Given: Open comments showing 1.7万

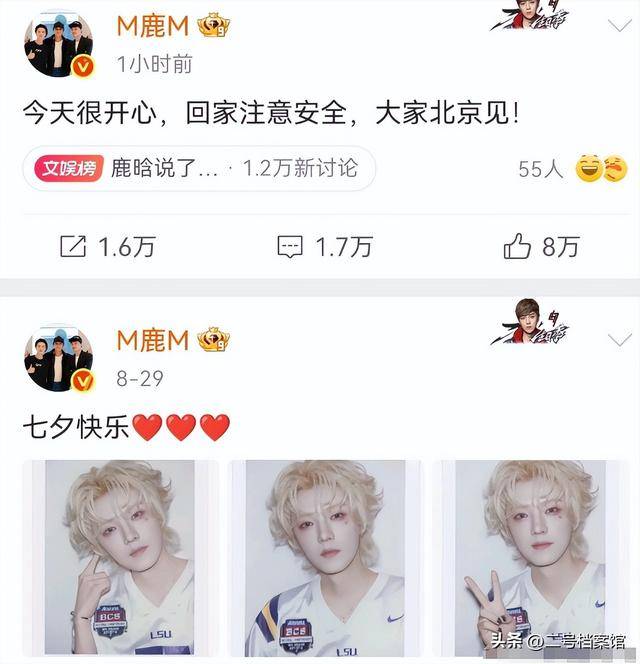Looking at the screenshot, I should point(324,246).
